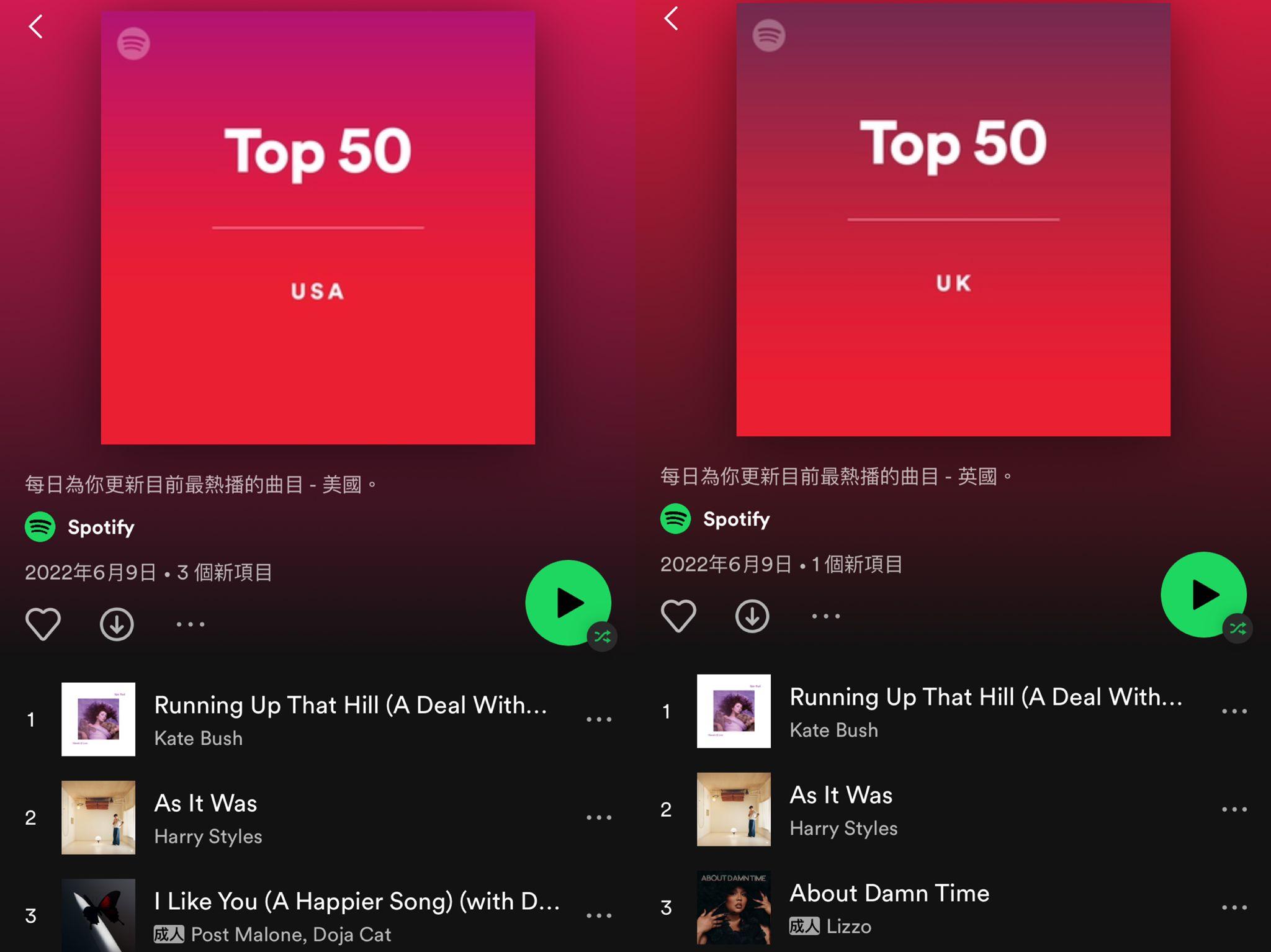Like the Top 50 USA playlist
The height and width of the screenshot is (952, 1271).
click(43, 624)
